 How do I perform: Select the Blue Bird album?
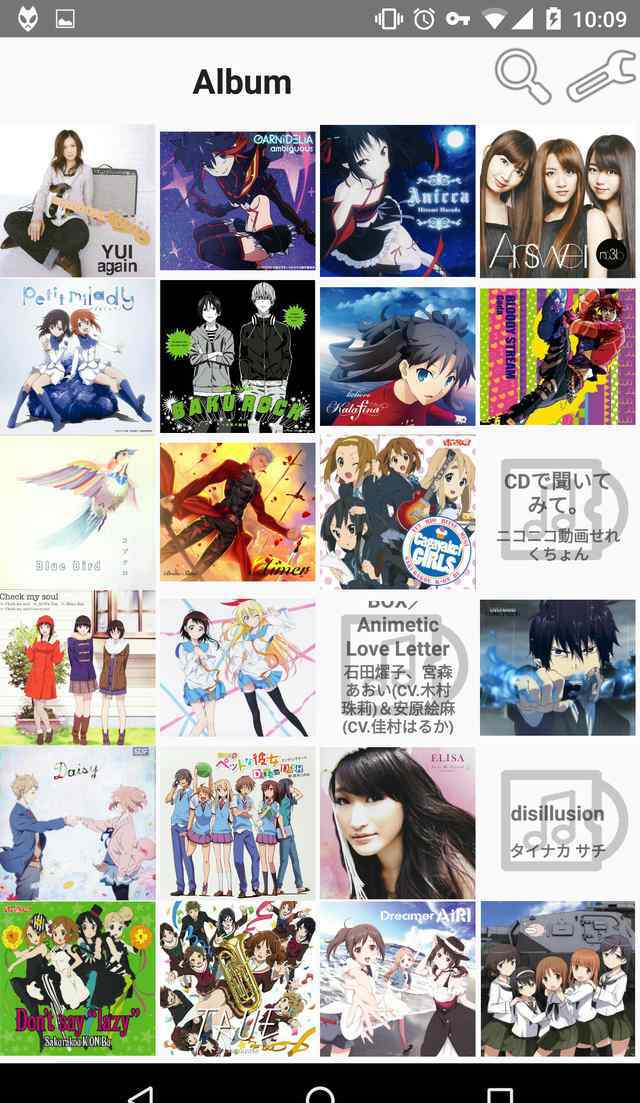[78, 512]
